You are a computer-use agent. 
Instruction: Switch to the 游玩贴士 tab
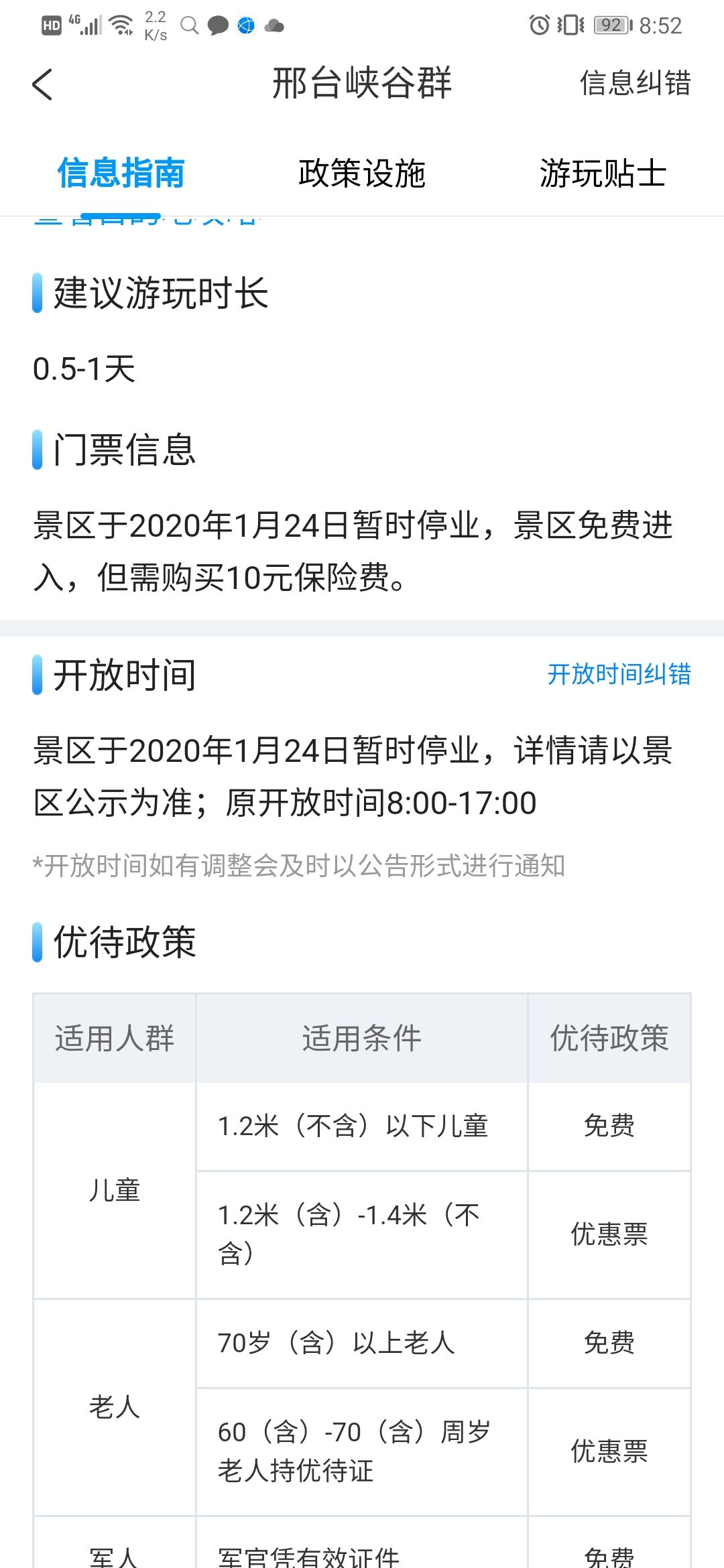[603, 173]
